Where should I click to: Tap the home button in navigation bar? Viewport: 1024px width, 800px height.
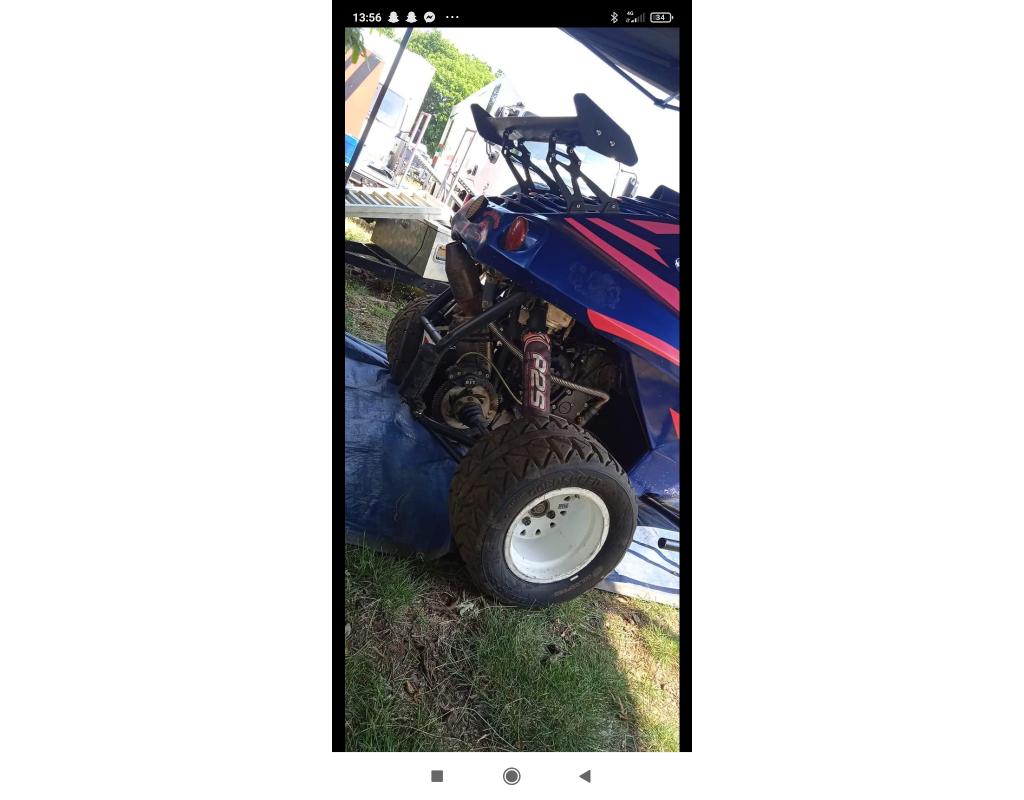(x=512, y=776)
